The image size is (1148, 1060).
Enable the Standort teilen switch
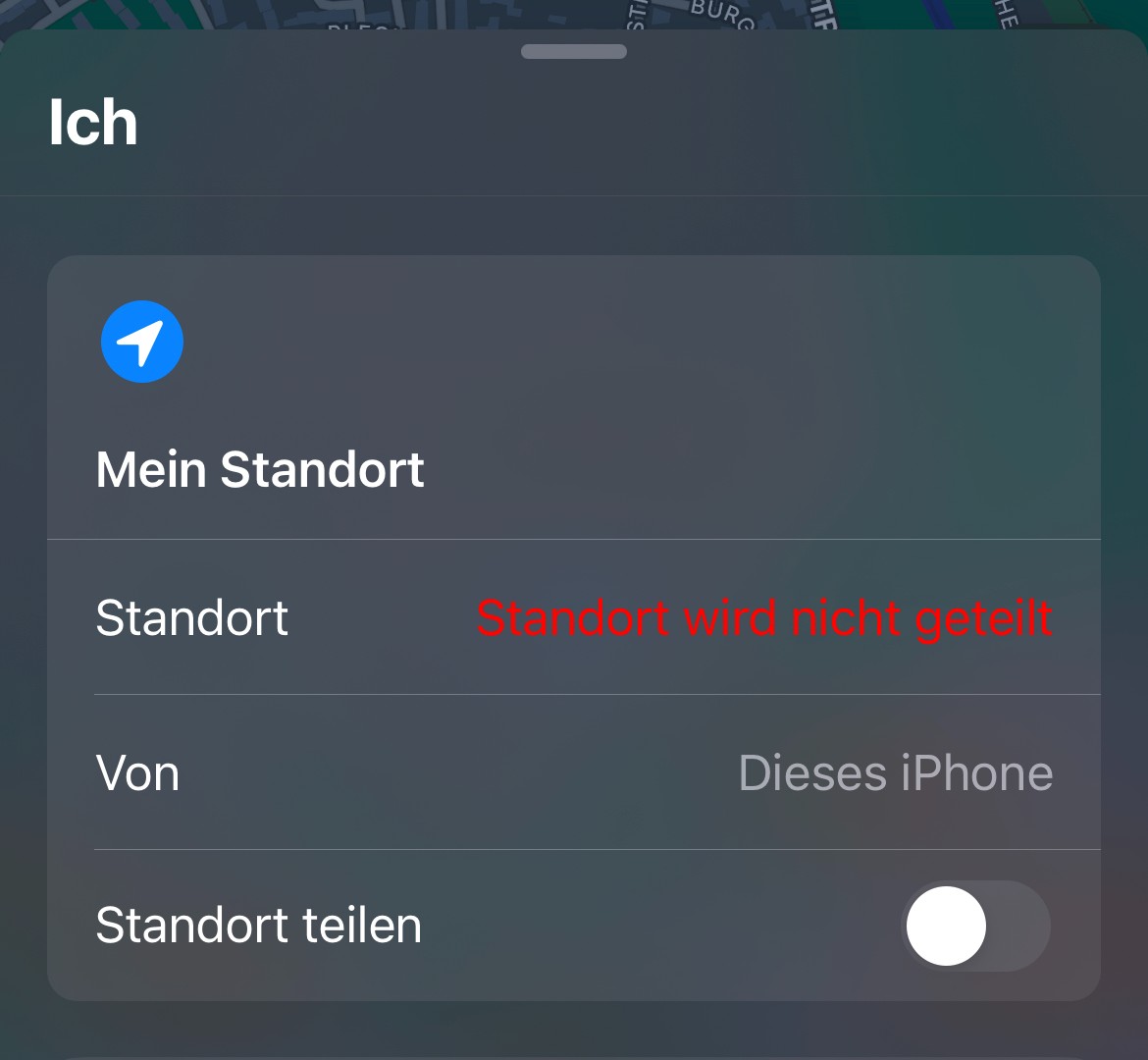tap(975, 926)
